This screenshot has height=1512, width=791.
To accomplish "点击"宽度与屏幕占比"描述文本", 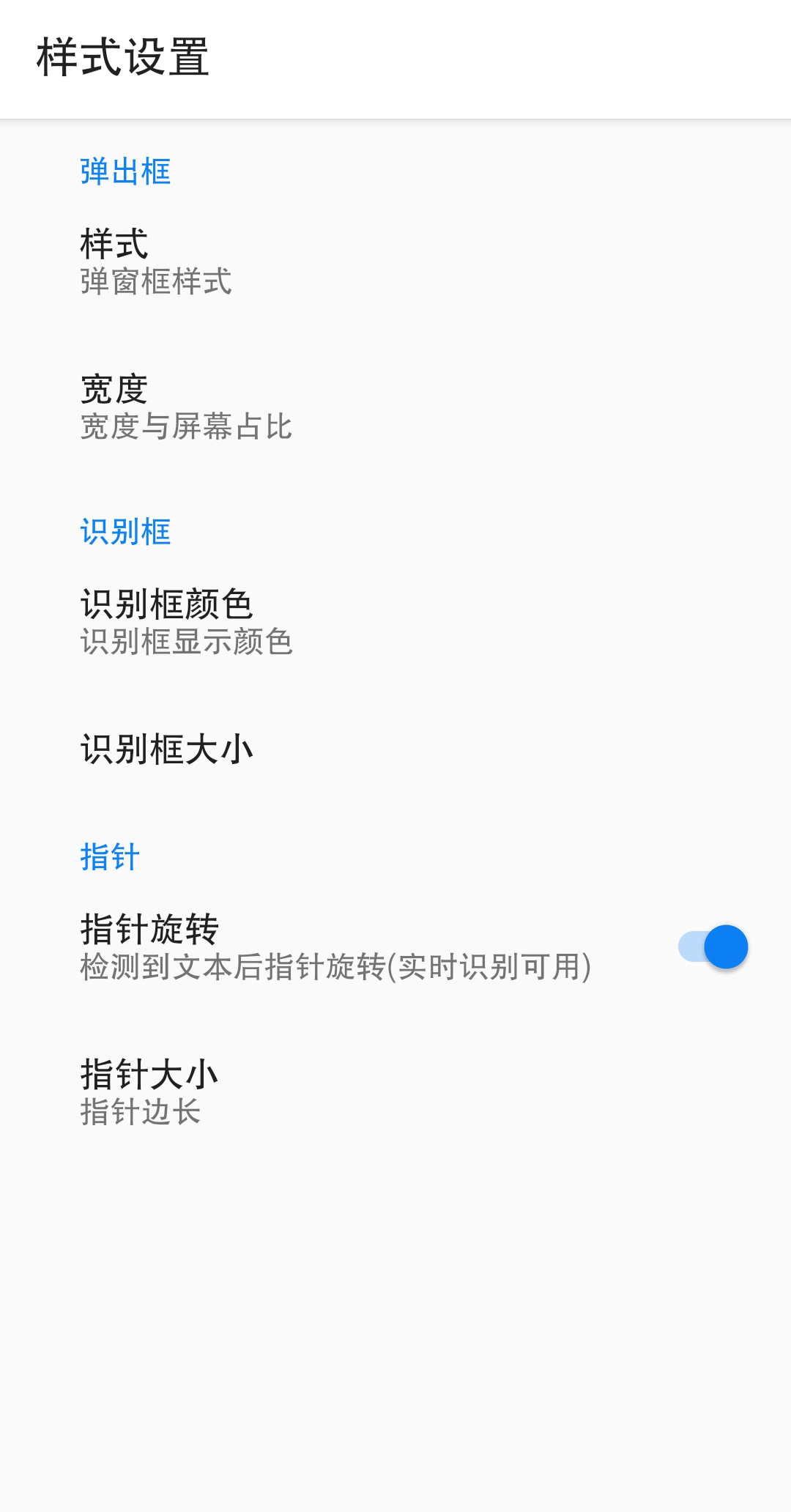I will 187,430.
